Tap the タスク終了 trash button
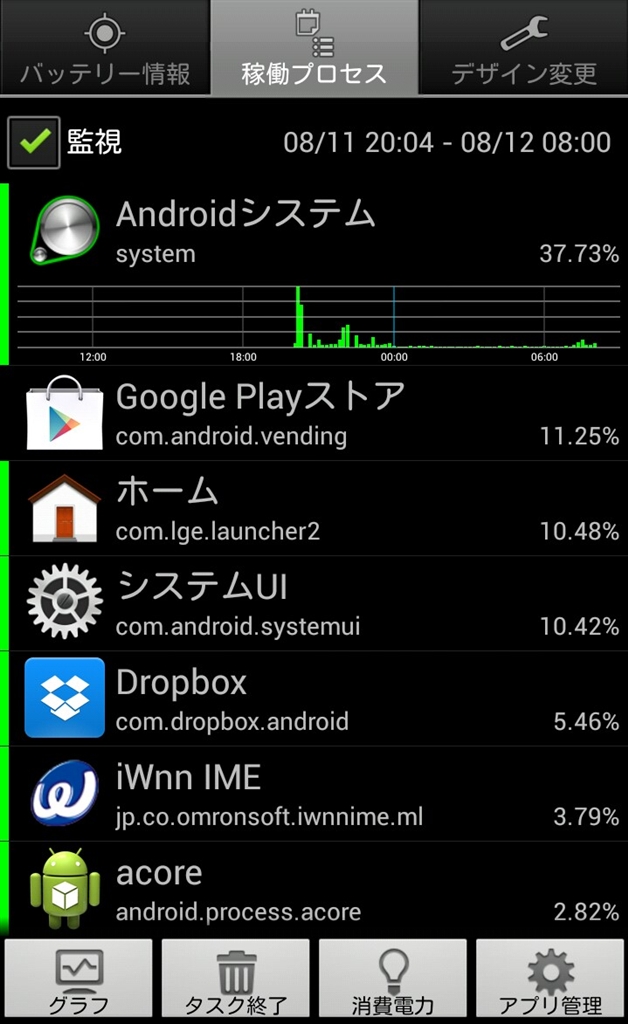This screenshot has height=1024, width=628. [236, 980]
